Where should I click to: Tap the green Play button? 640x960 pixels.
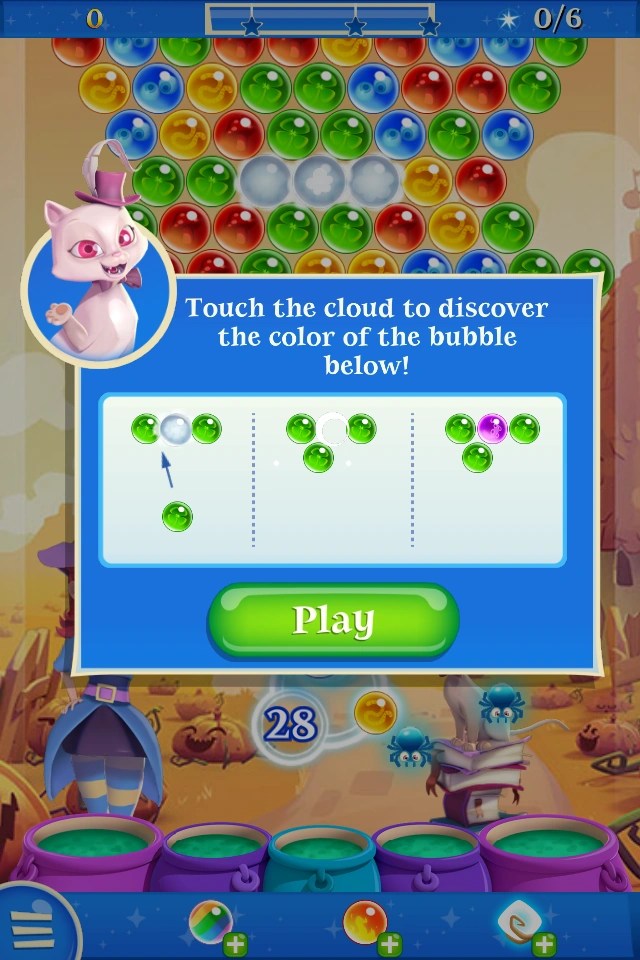pyautogui.click(x=333, y=620)
